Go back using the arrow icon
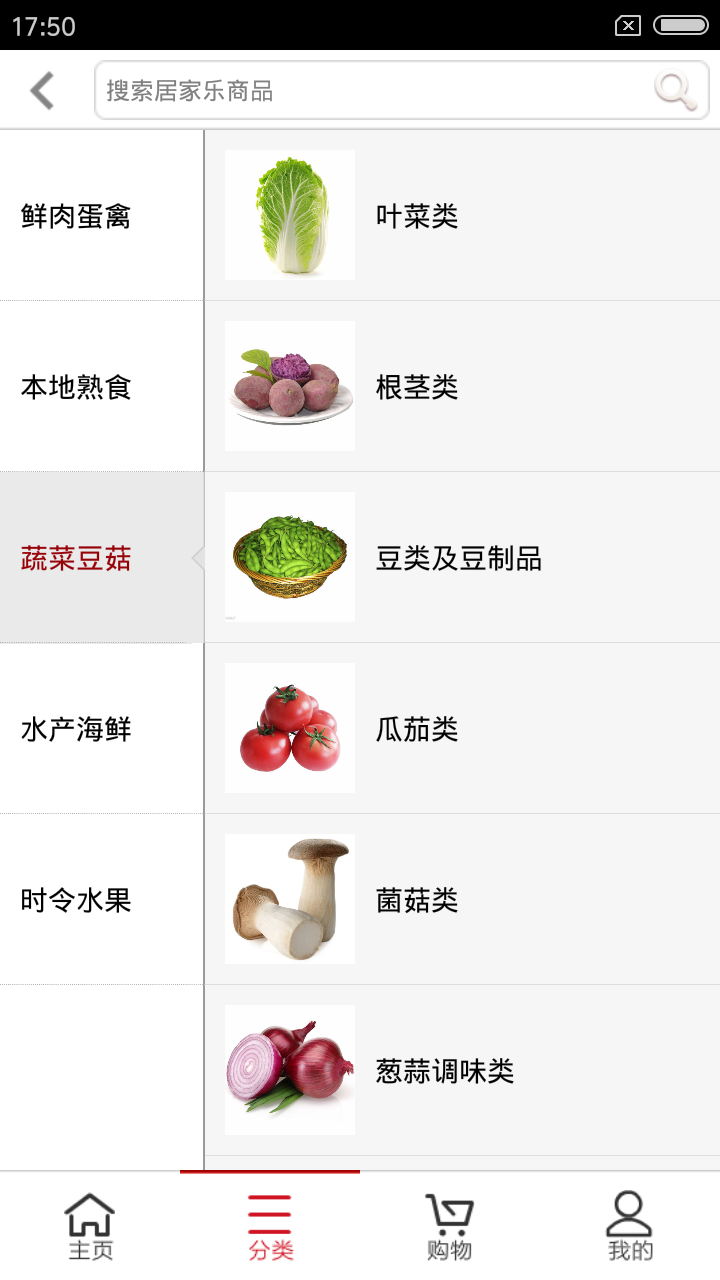The width and height of the screenshot is (720, 1280). tap(42, 91)
